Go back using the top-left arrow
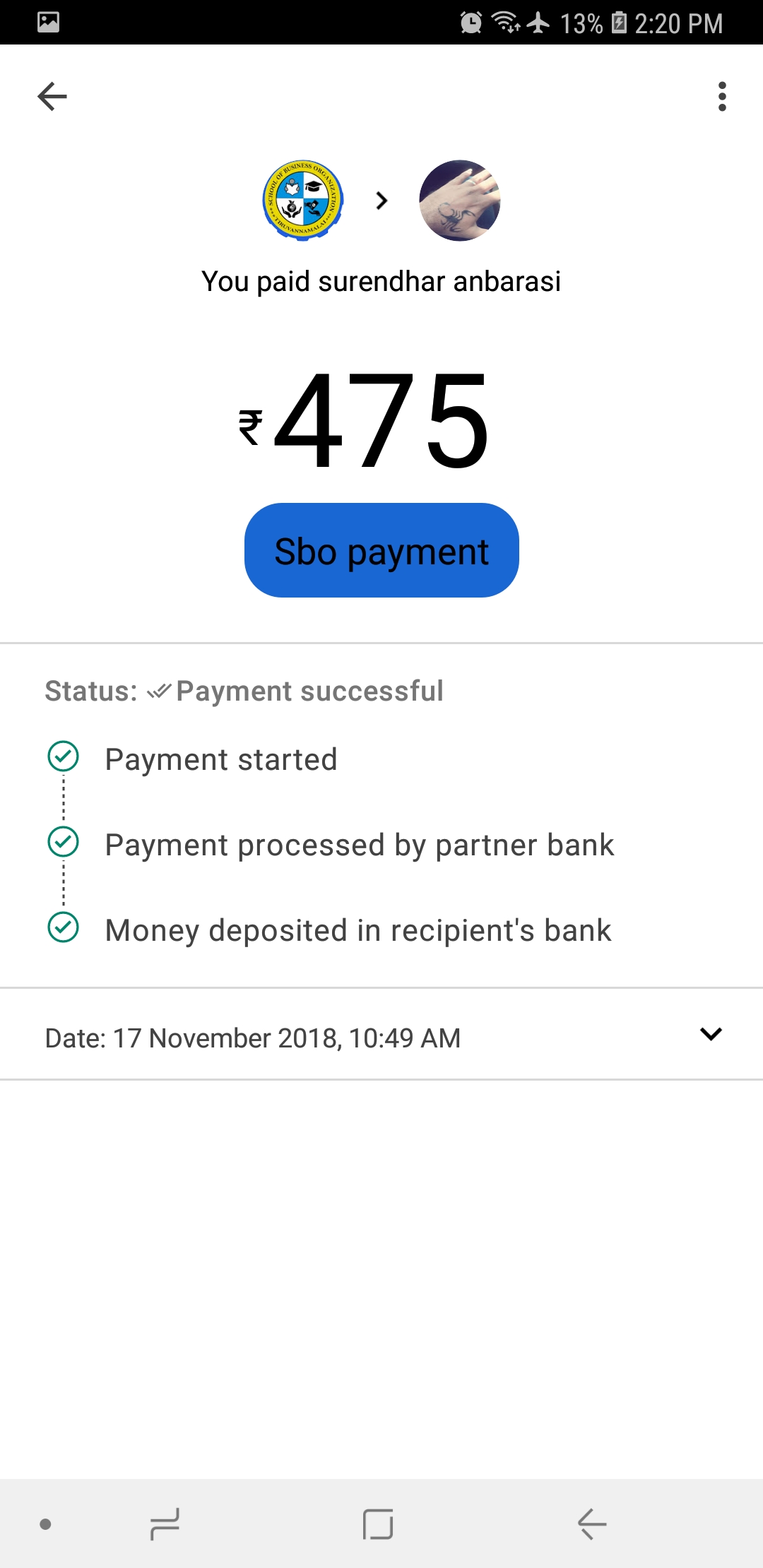 [52, 97]
